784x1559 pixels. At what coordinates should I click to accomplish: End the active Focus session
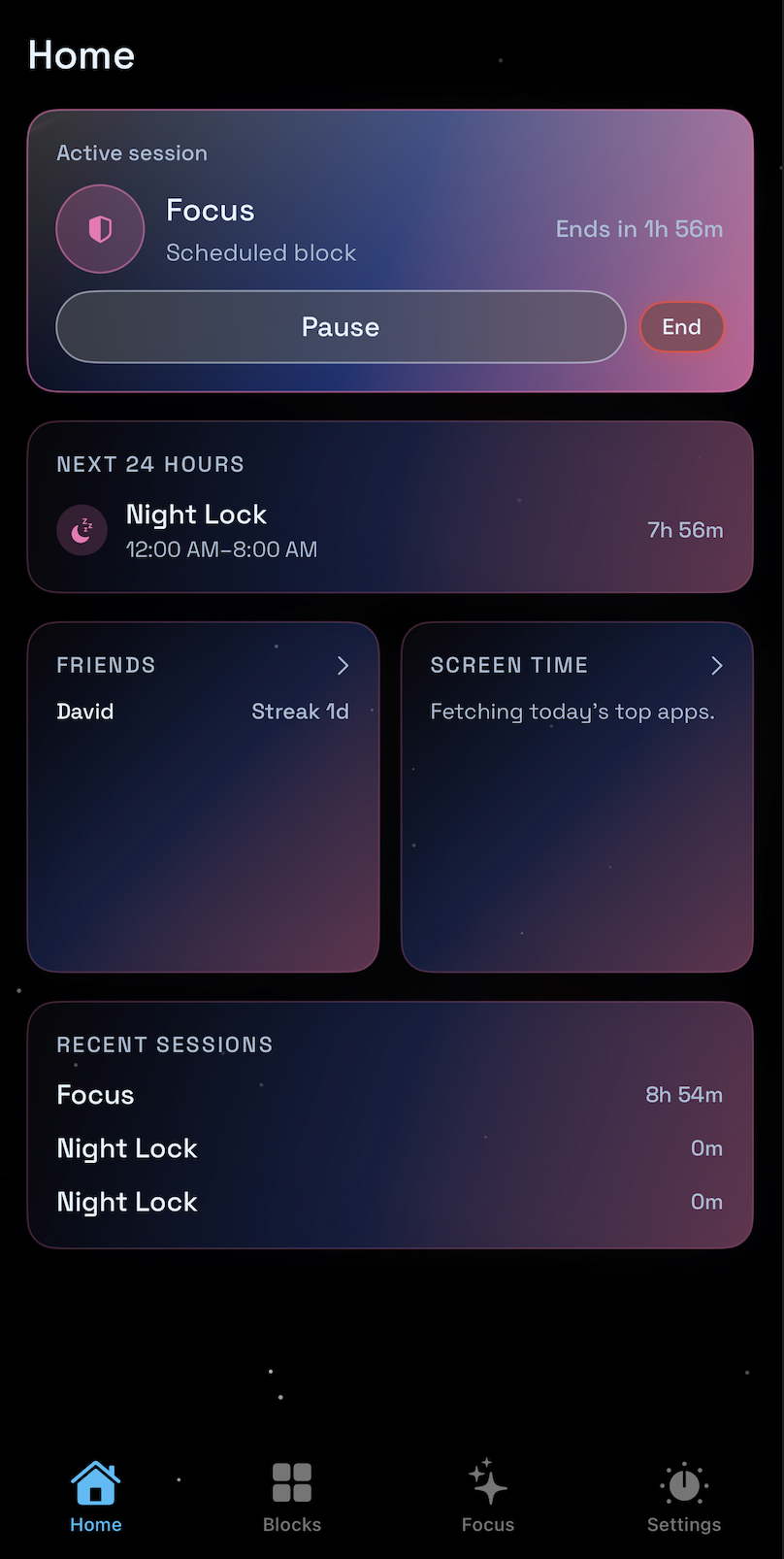coord(681,327)
